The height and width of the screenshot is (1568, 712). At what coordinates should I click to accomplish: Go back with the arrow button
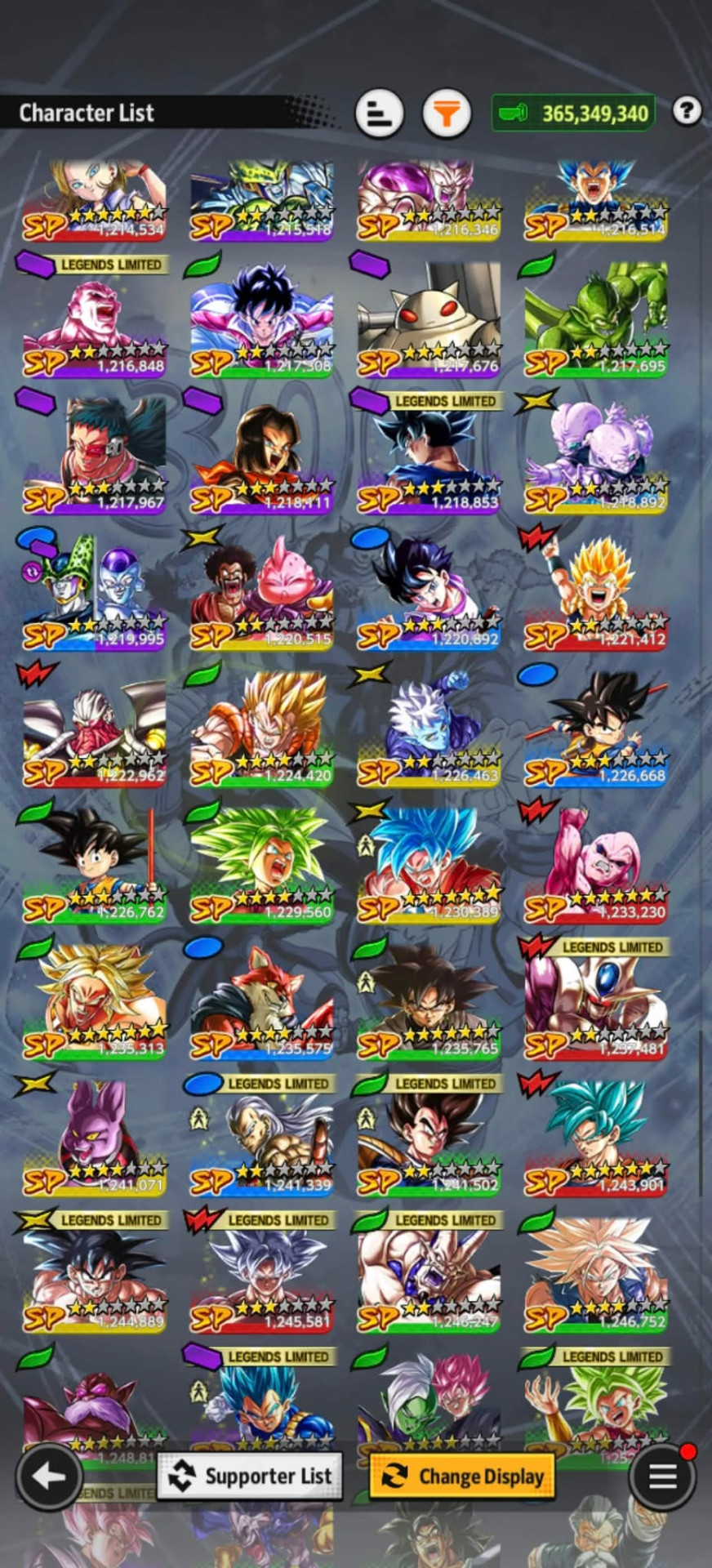click(x=48, y=1476)
